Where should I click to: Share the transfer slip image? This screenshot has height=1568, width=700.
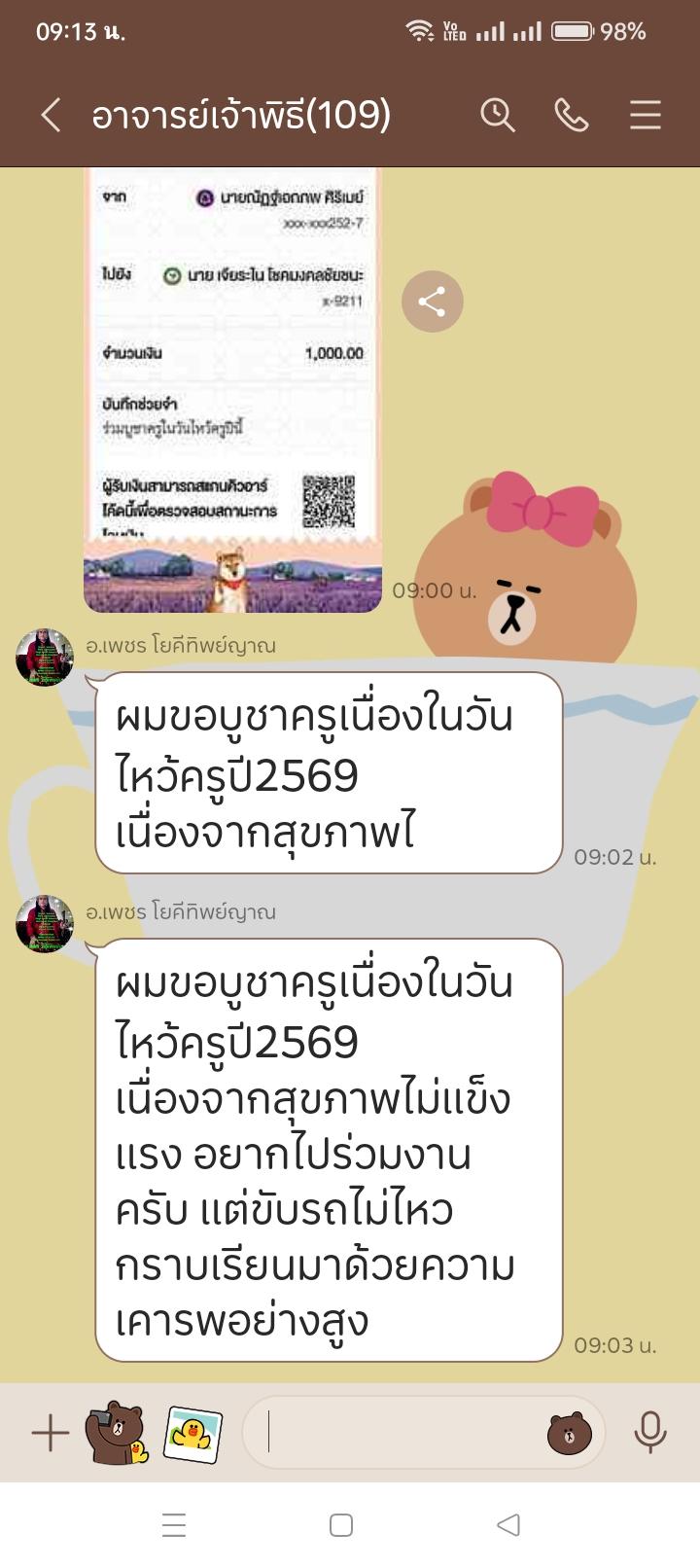pos(432,302)
